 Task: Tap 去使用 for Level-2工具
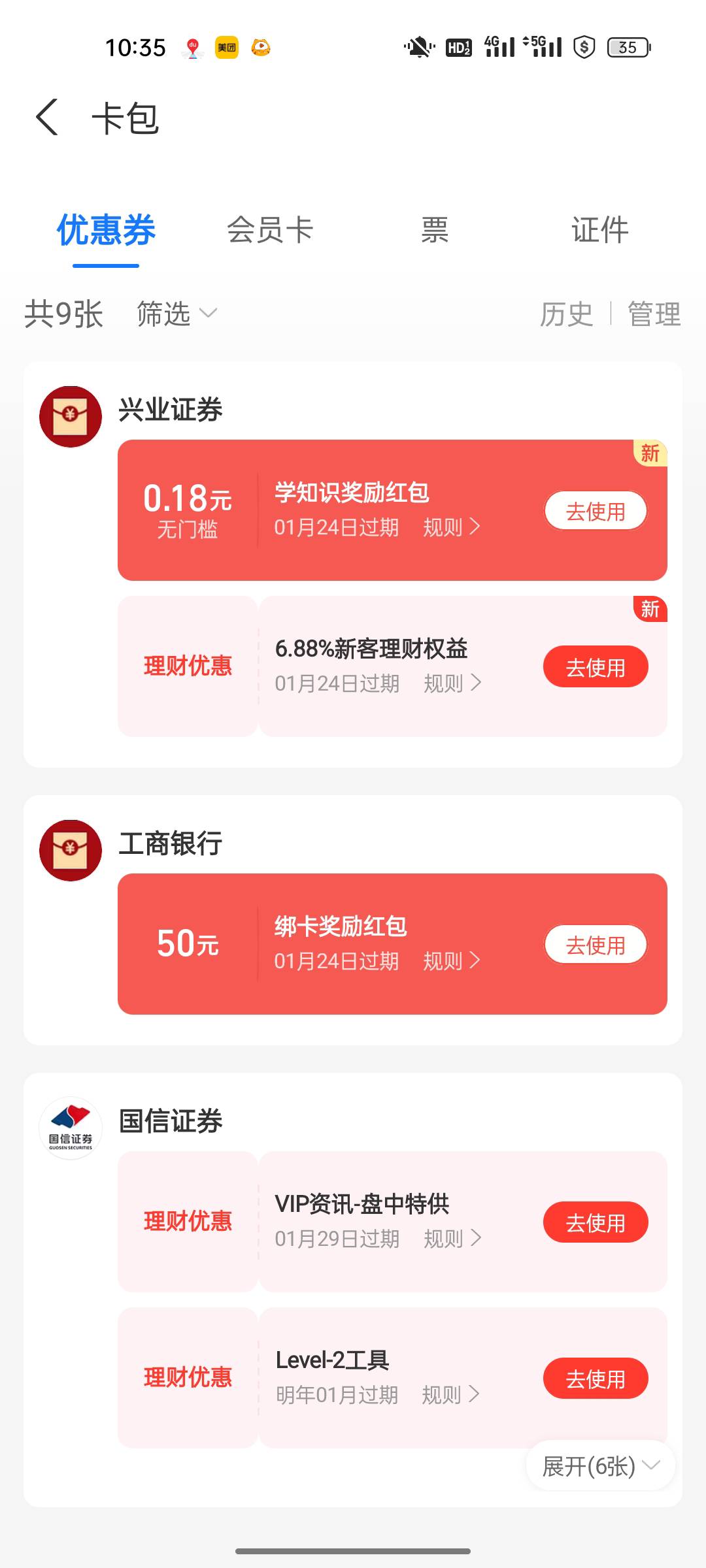click(595, 1379)
